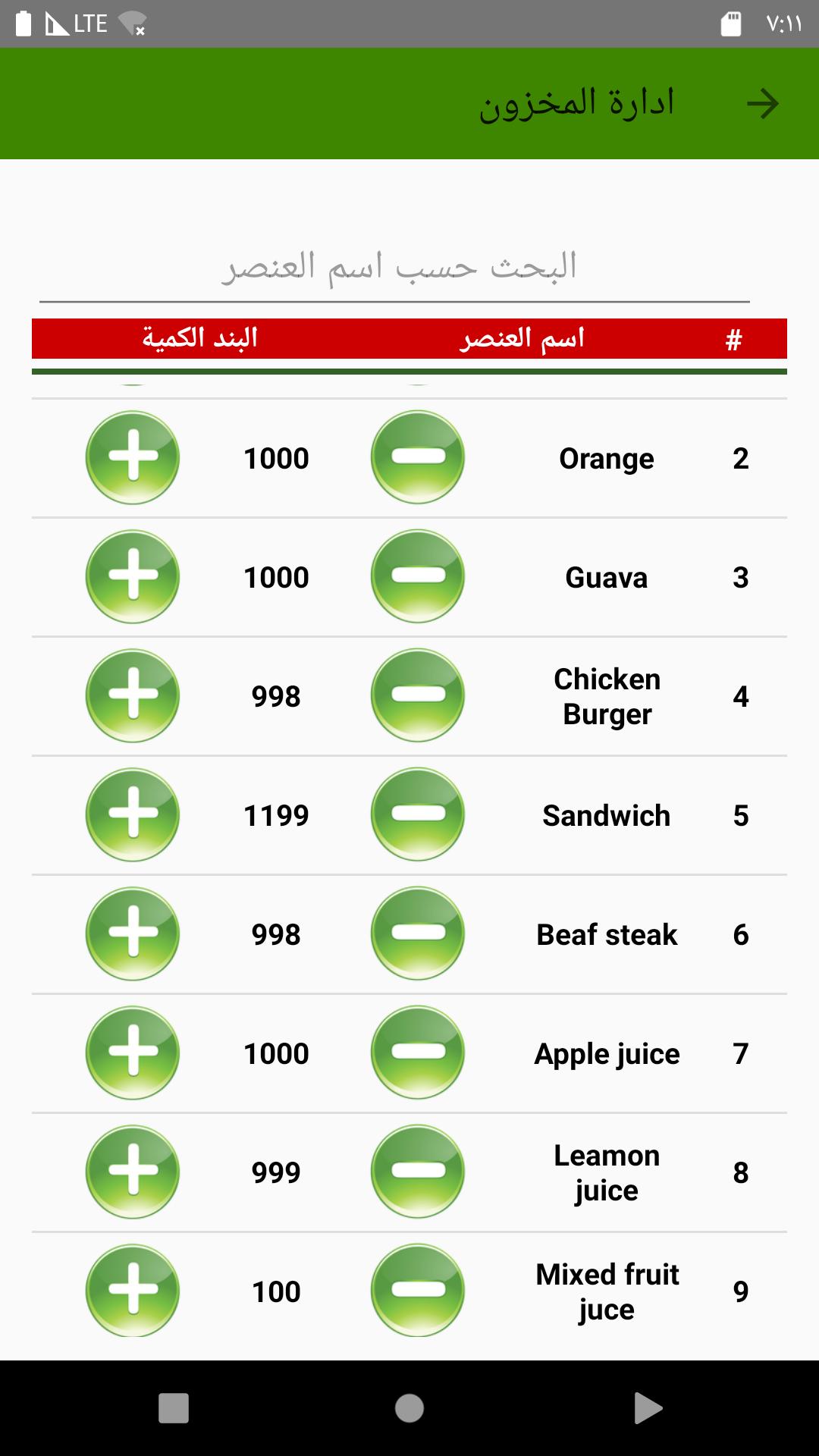Tap the back arrow in the header
This screenshot has width=819, height=1456.
pos(762,104)
